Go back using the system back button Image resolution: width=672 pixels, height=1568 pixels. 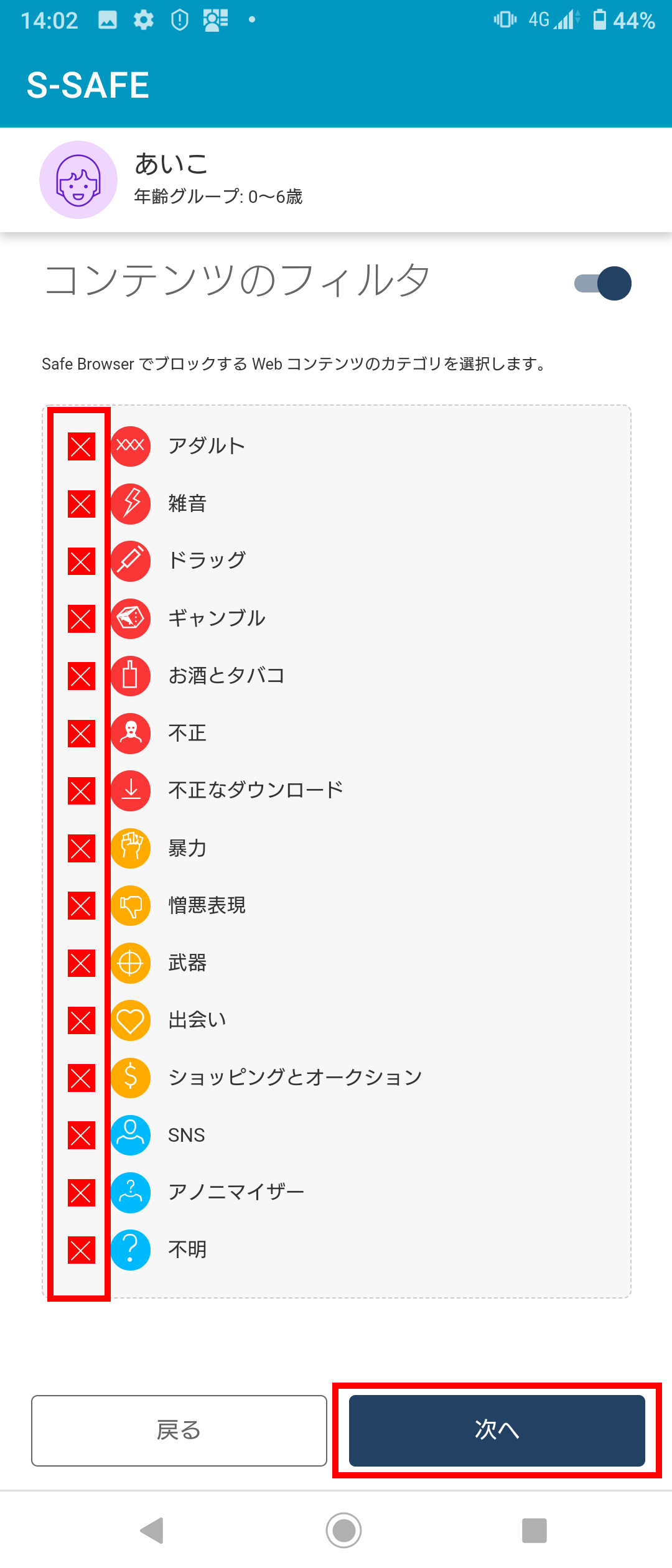pos(152,1530)
